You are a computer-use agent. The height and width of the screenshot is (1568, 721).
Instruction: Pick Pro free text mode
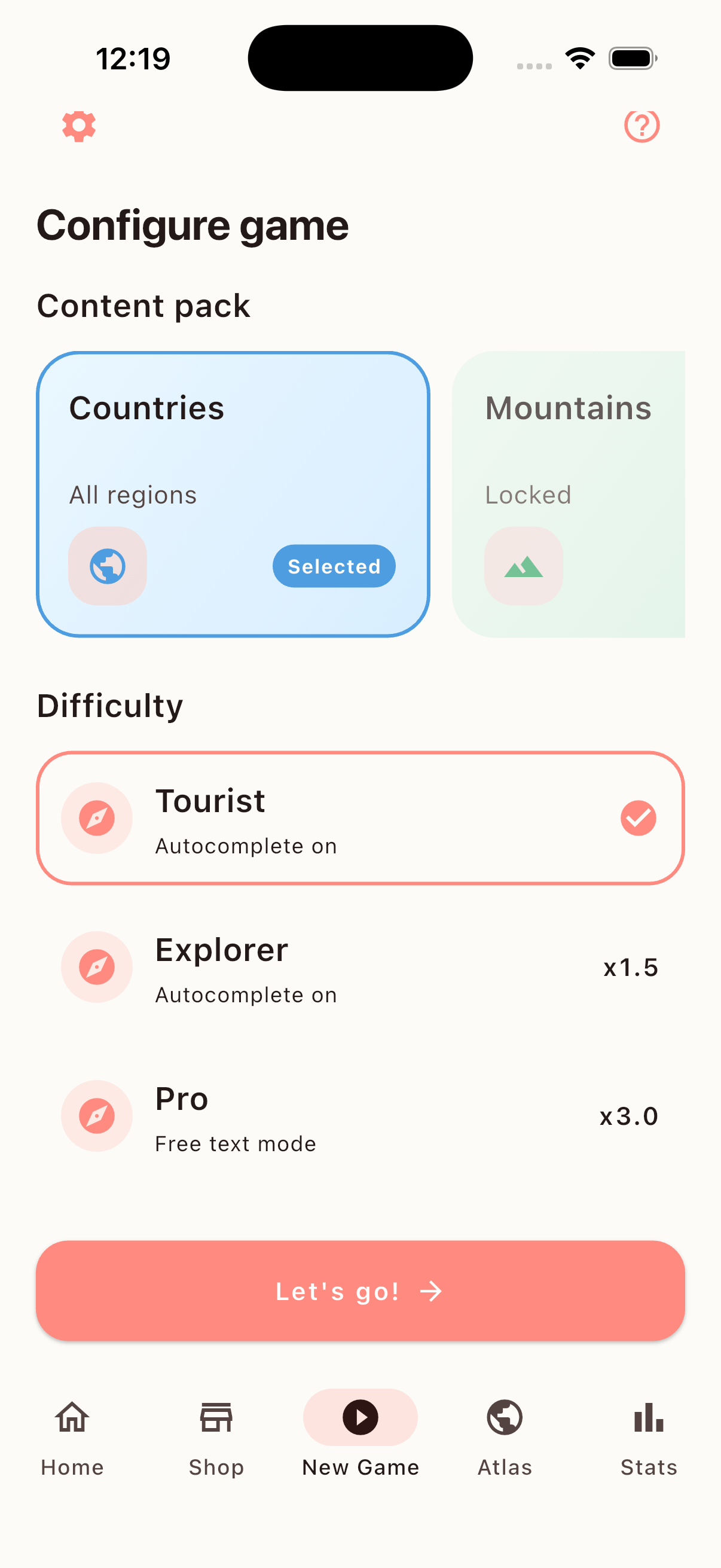(360, 1116)
